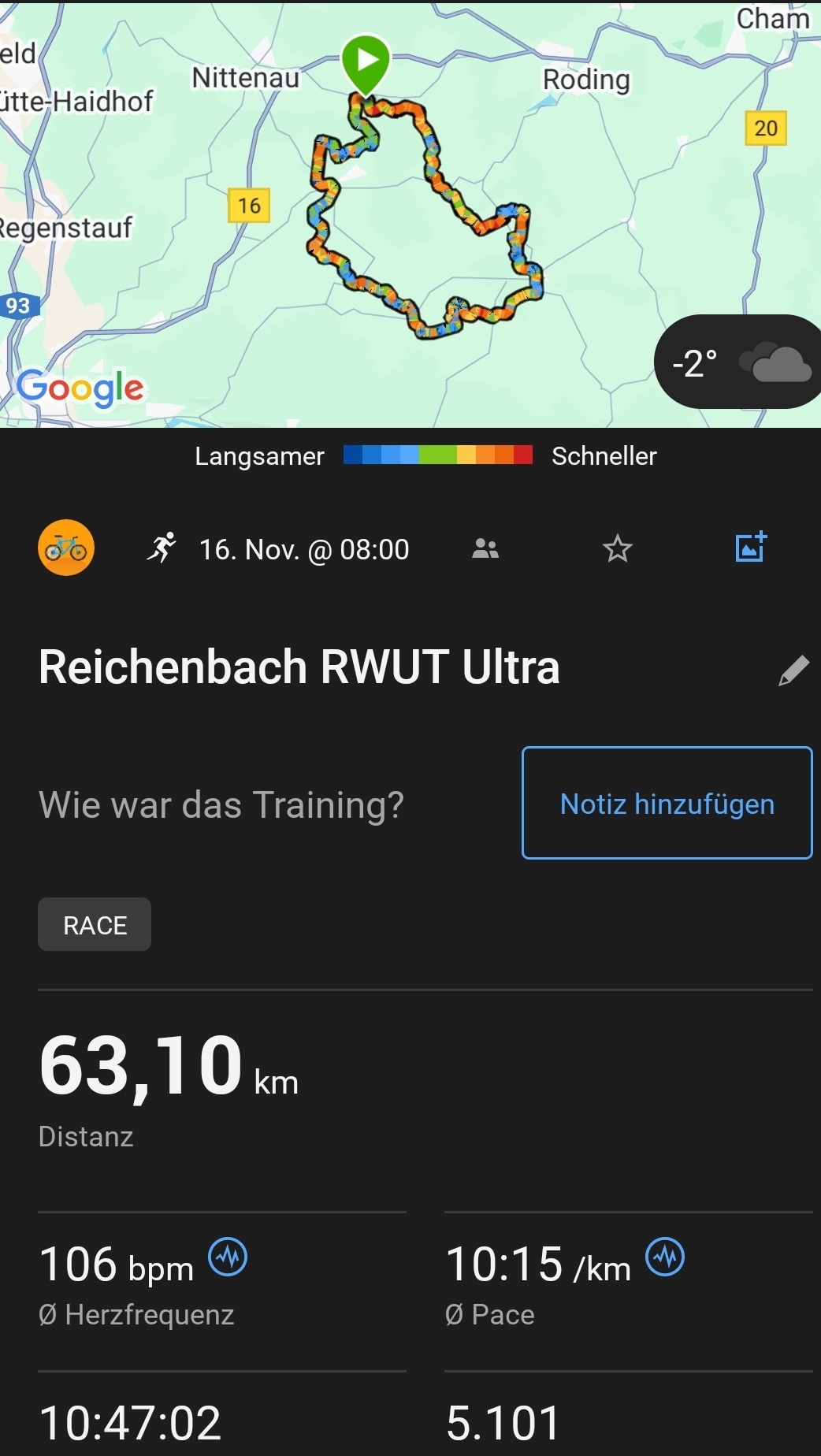The image size is (821, 1456).
Task: Tap the Notiz hinzufügen button
Action: click(x=667, y=803)
